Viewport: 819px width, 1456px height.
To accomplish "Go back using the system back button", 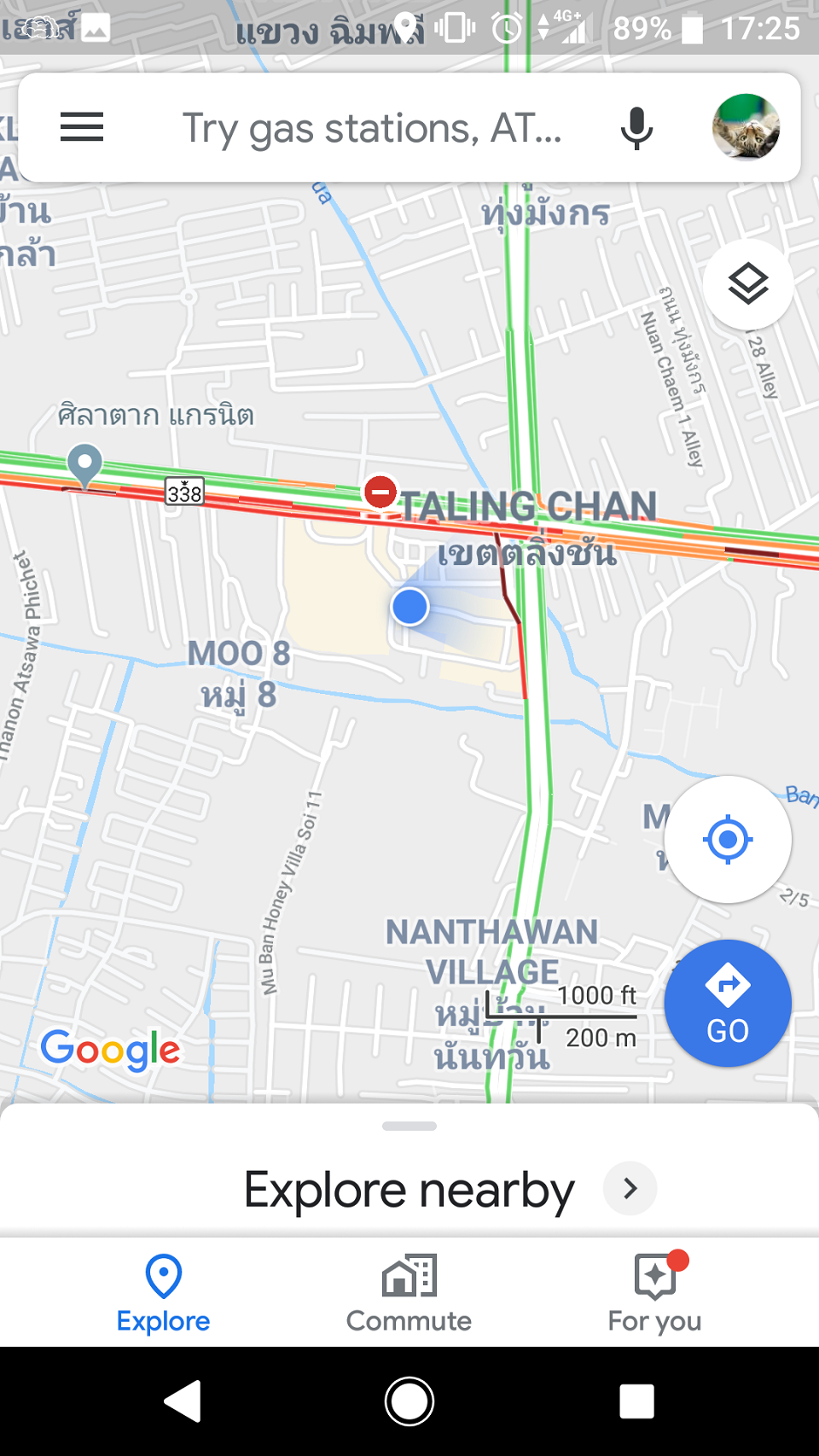I will point(183,1401).
